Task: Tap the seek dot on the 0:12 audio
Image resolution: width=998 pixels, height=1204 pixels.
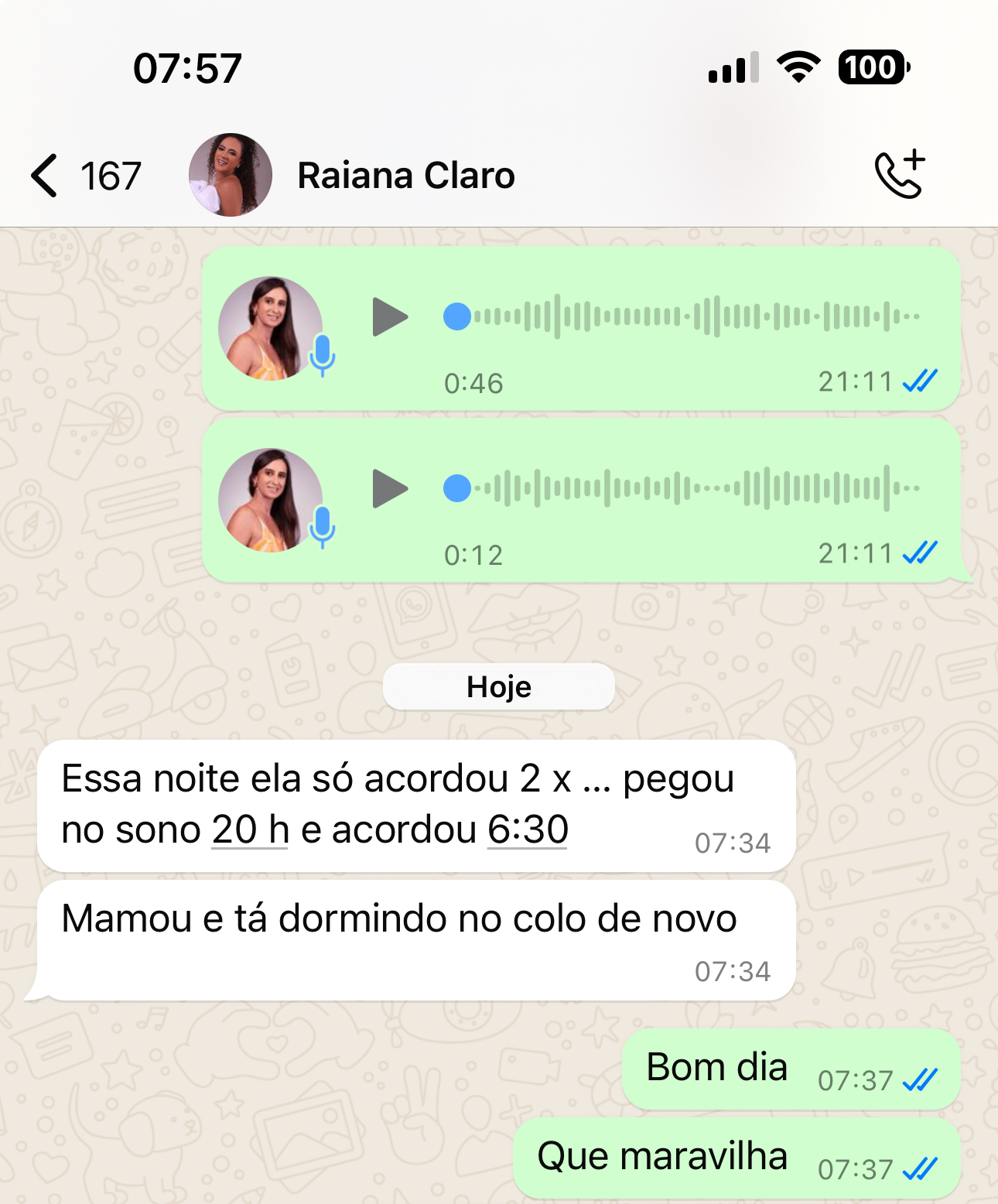Action: click(457, 488)
